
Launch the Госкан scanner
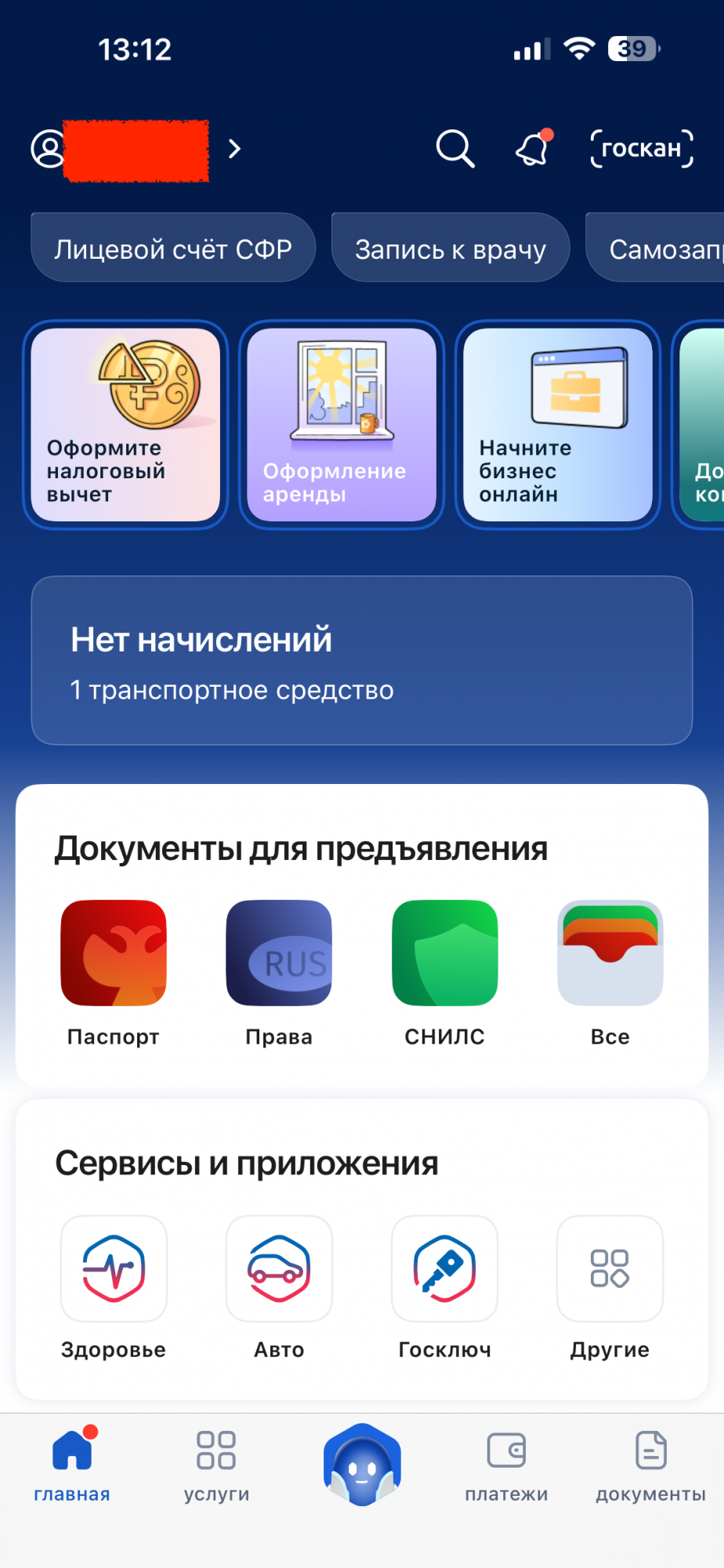pyautogui.click(x=642, y=148)
